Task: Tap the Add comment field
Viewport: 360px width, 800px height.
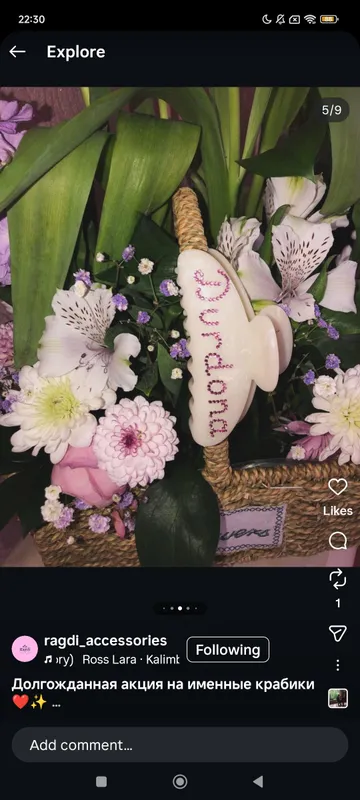Action: click(180, 745)
